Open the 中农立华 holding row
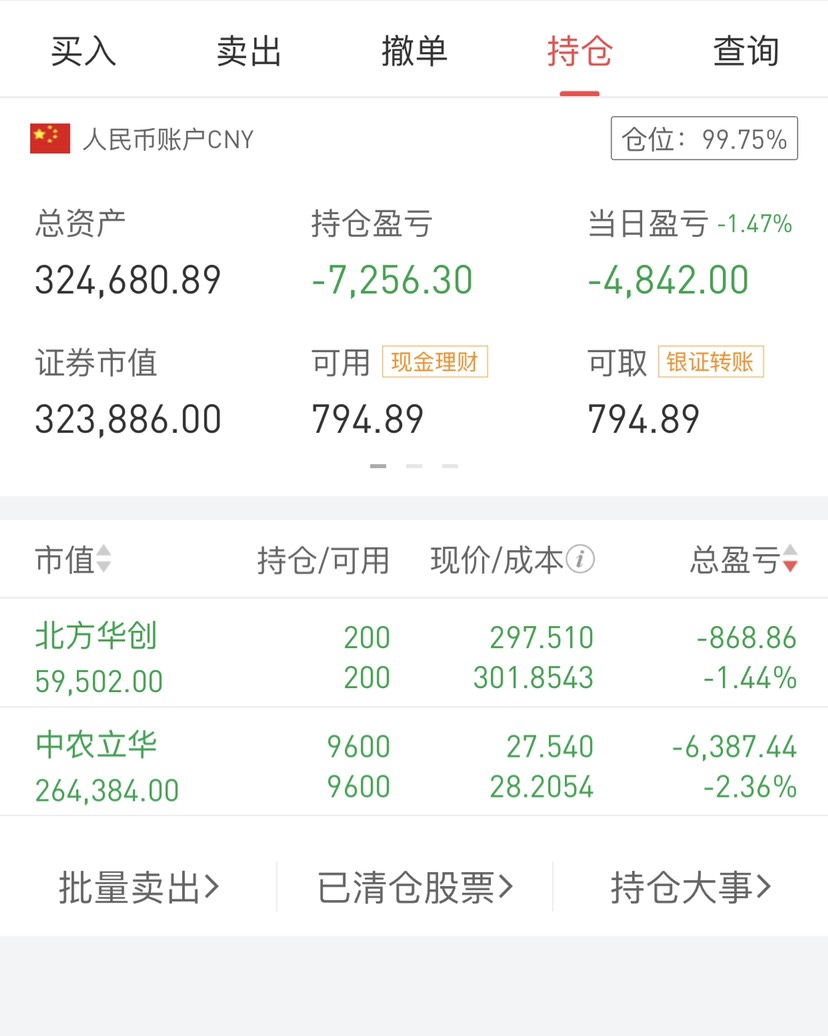The width and height of the screenshot is (828, 1036). [414, 765]
